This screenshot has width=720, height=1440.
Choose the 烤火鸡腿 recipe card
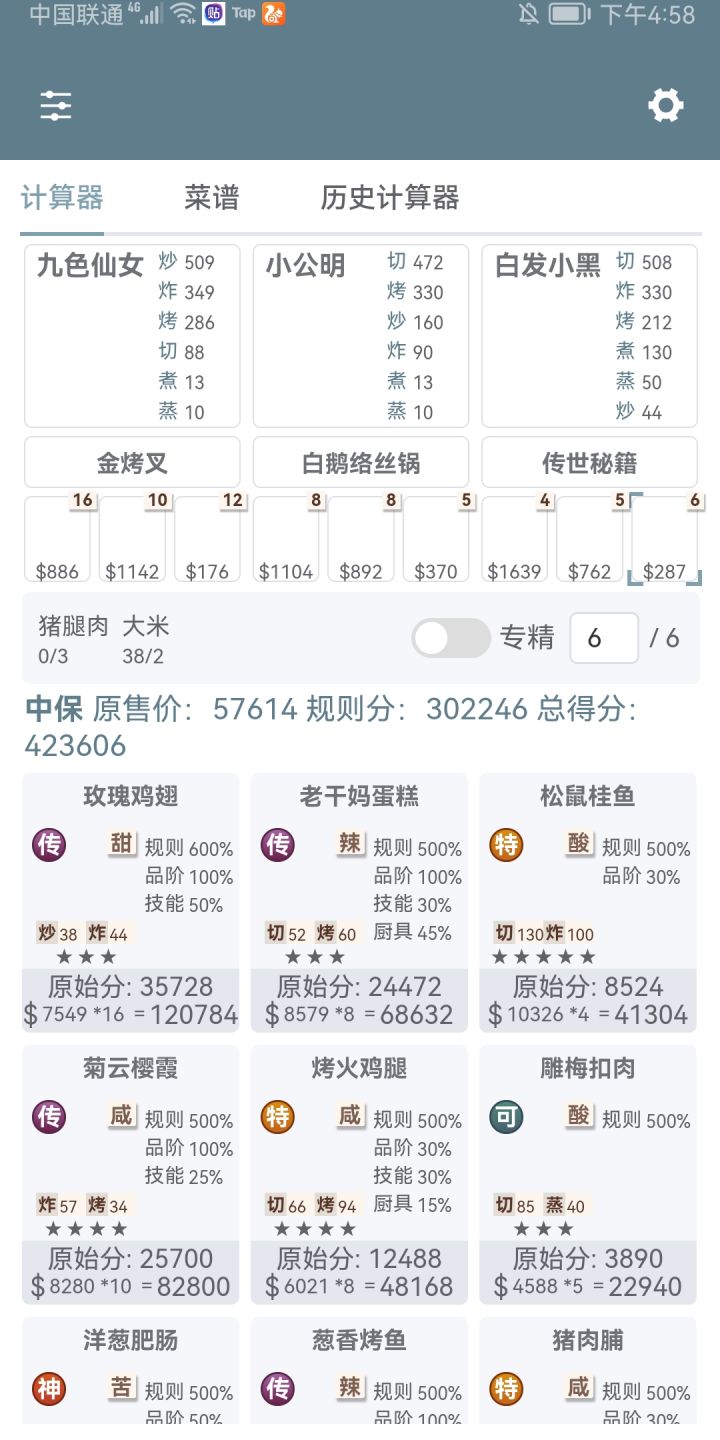tap(359, 1174)
